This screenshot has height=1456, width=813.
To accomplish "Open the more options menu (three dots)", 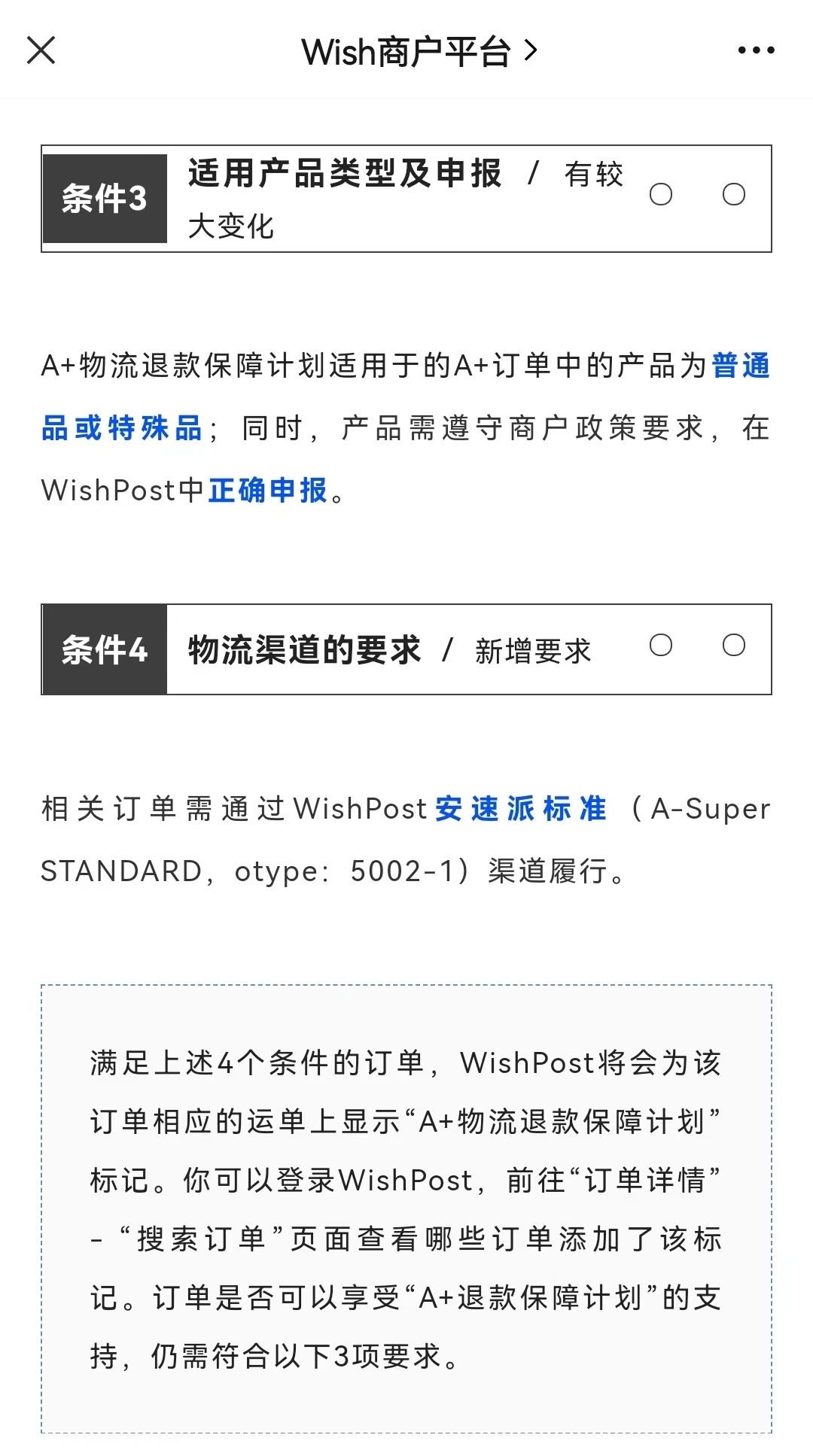I will (756, 50).
